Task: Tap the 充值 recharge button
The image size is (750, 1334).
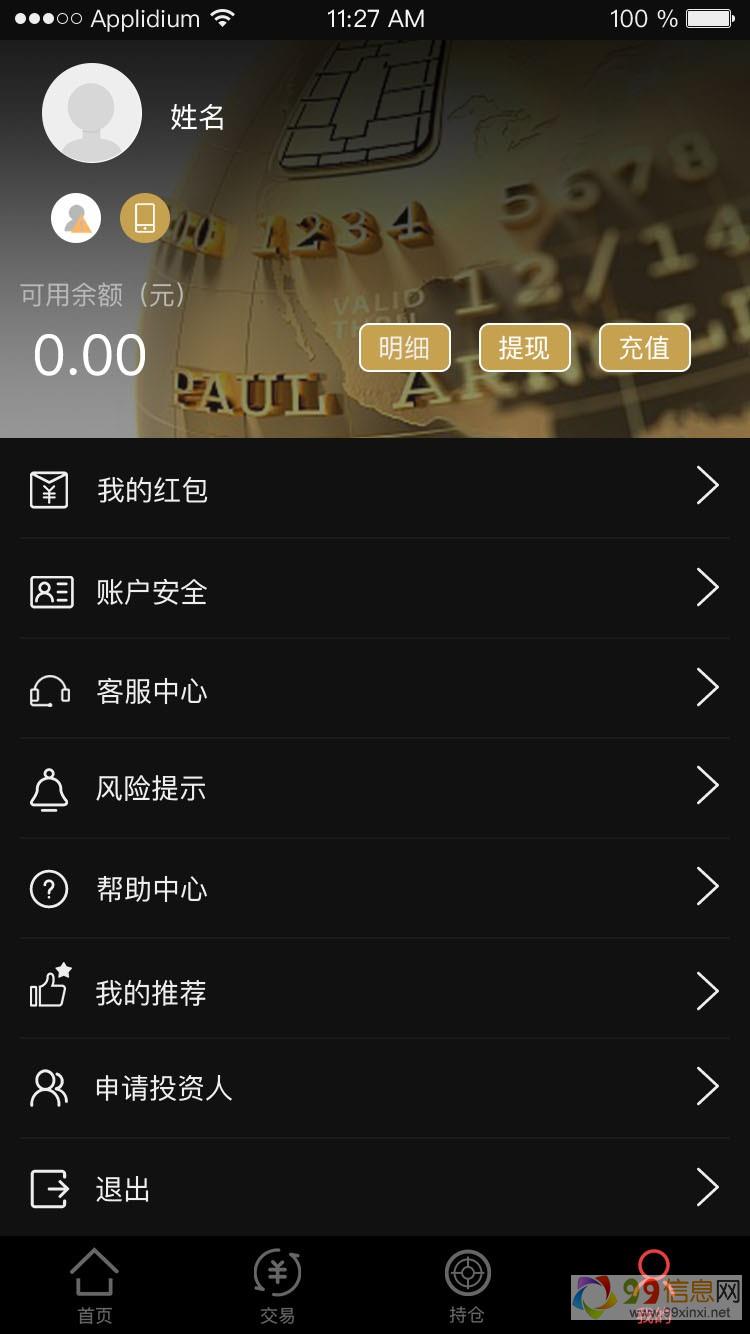Action: (644, 348)
